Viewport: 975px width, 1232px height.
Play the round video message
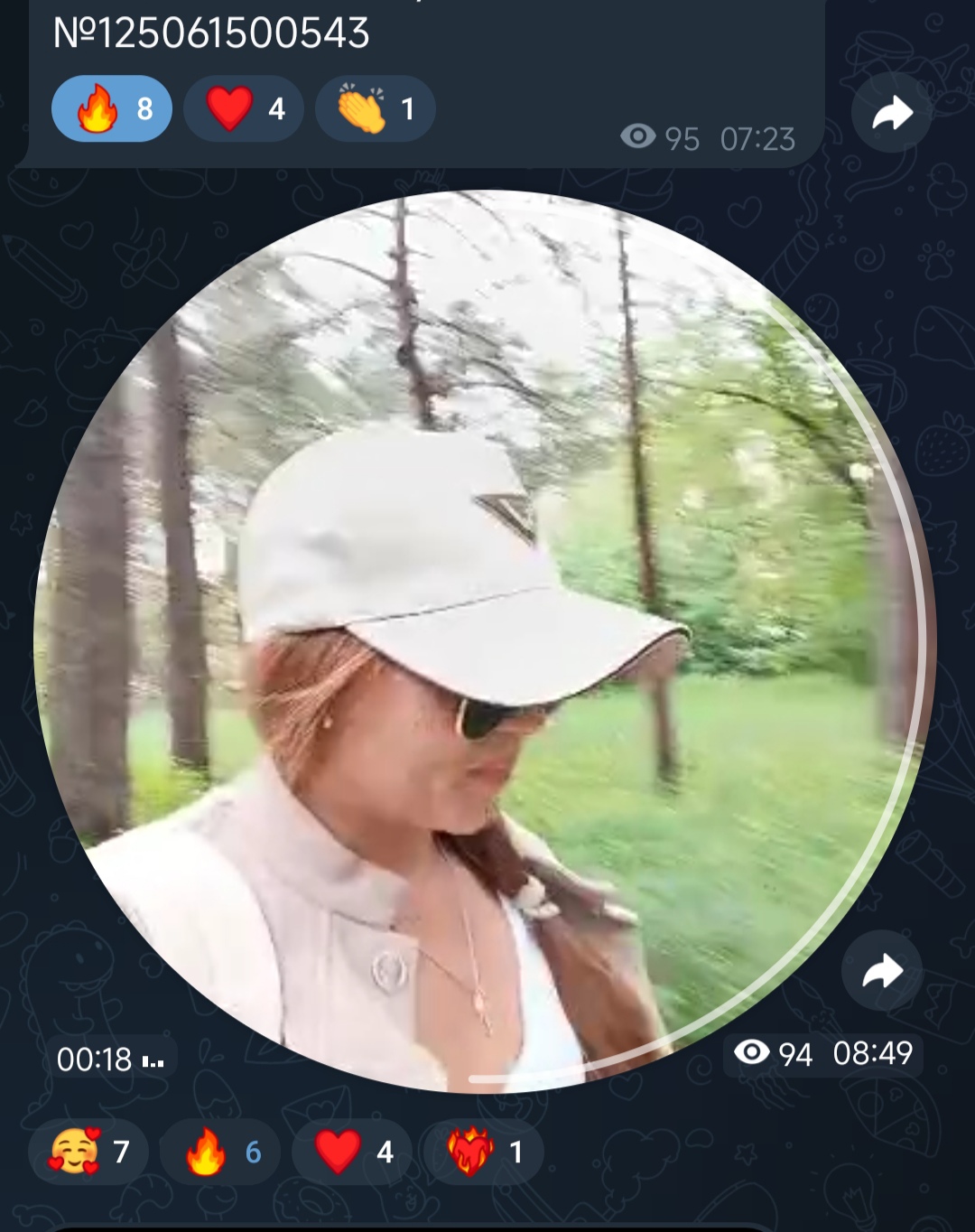coord(485,641)
